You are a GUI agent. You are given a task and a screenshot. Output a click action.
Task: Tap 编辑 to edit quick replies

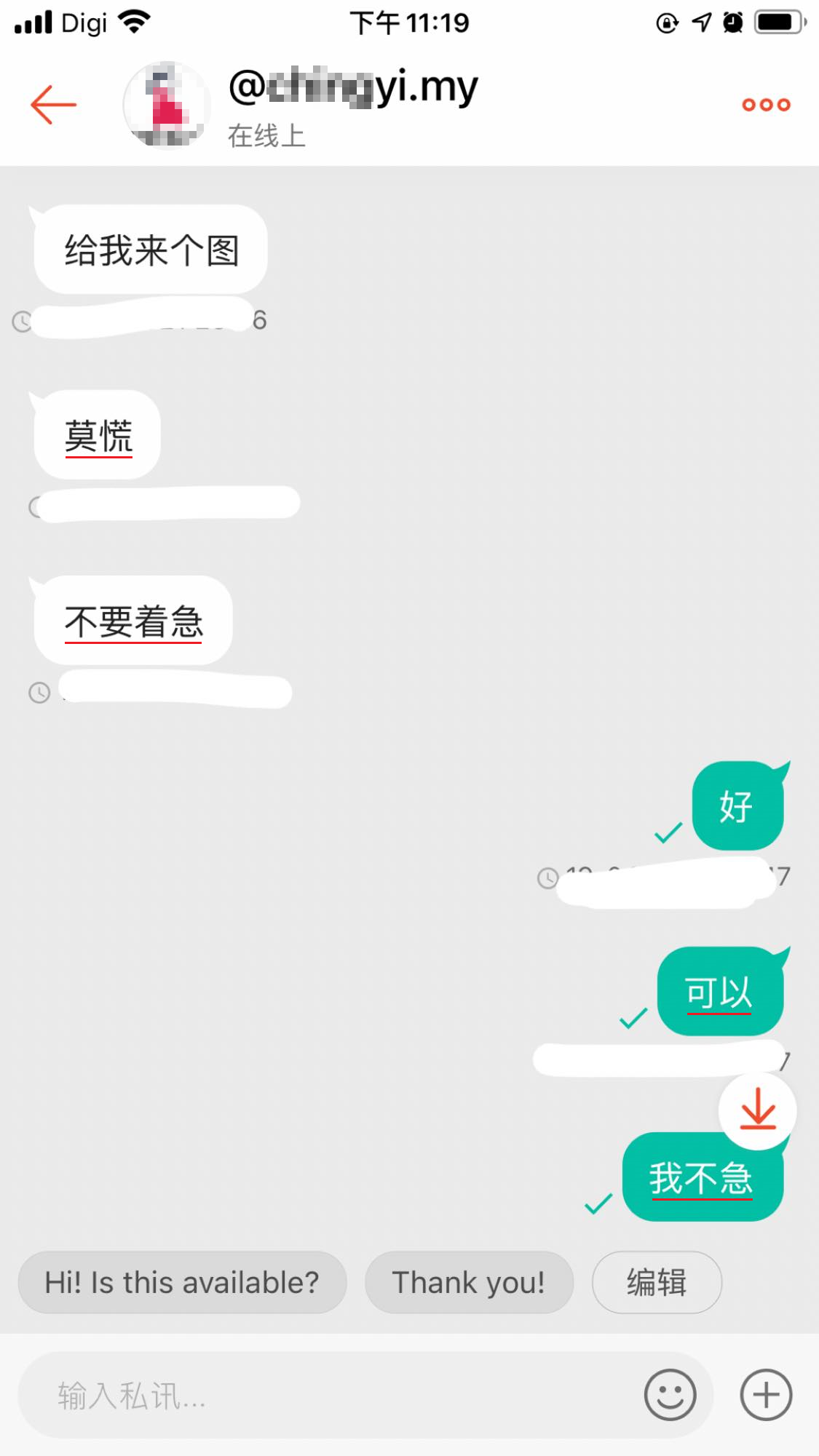[657, 1283]
